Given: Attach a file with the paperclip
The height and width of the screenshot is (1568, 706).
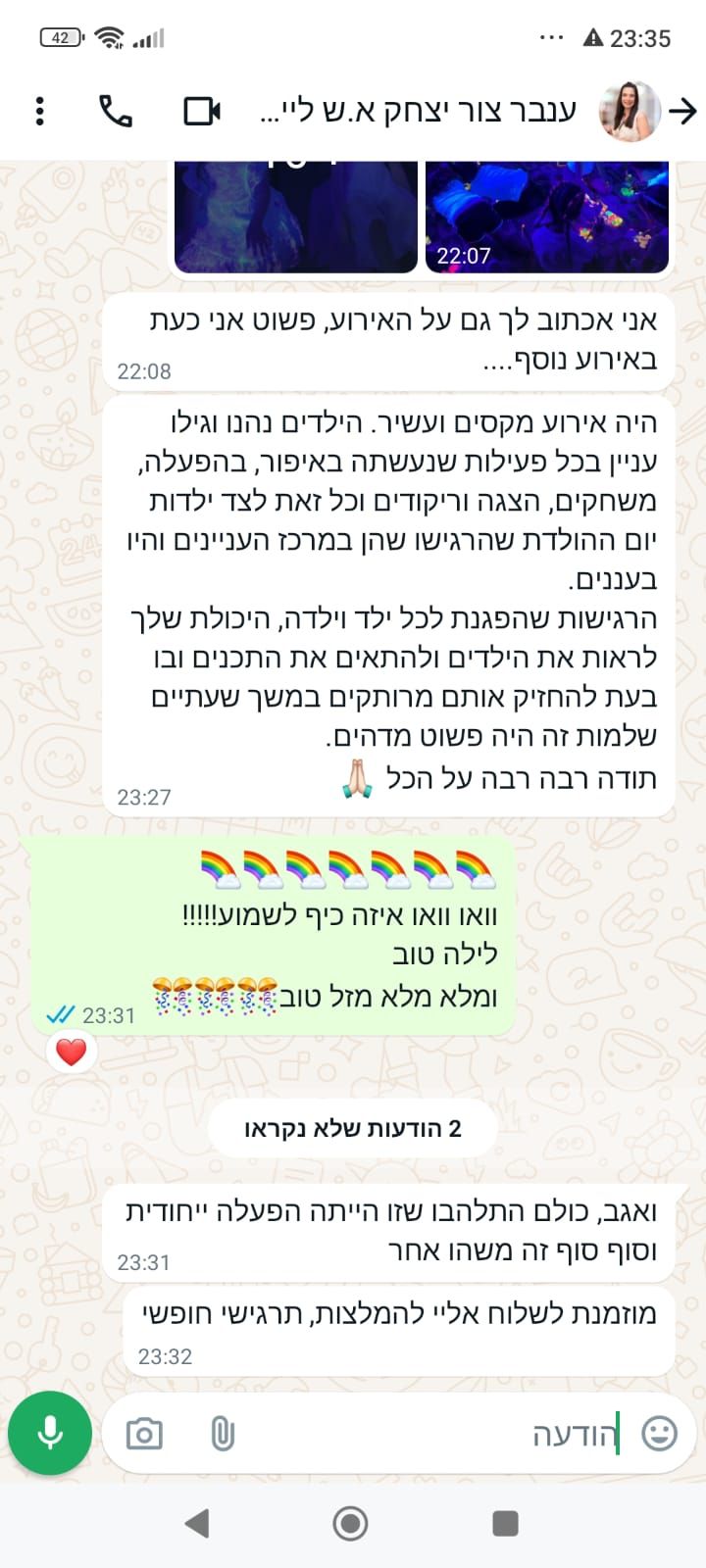Looking at the screenshot, I should click(223, 1435).
